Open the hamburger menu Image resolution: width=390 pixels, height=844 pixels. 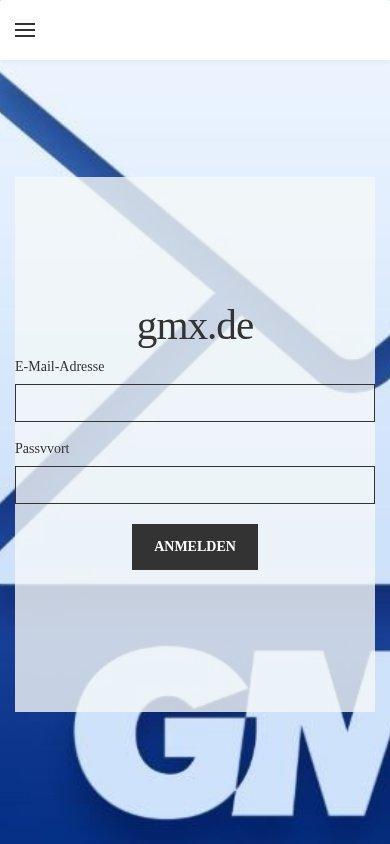point(25,30)
